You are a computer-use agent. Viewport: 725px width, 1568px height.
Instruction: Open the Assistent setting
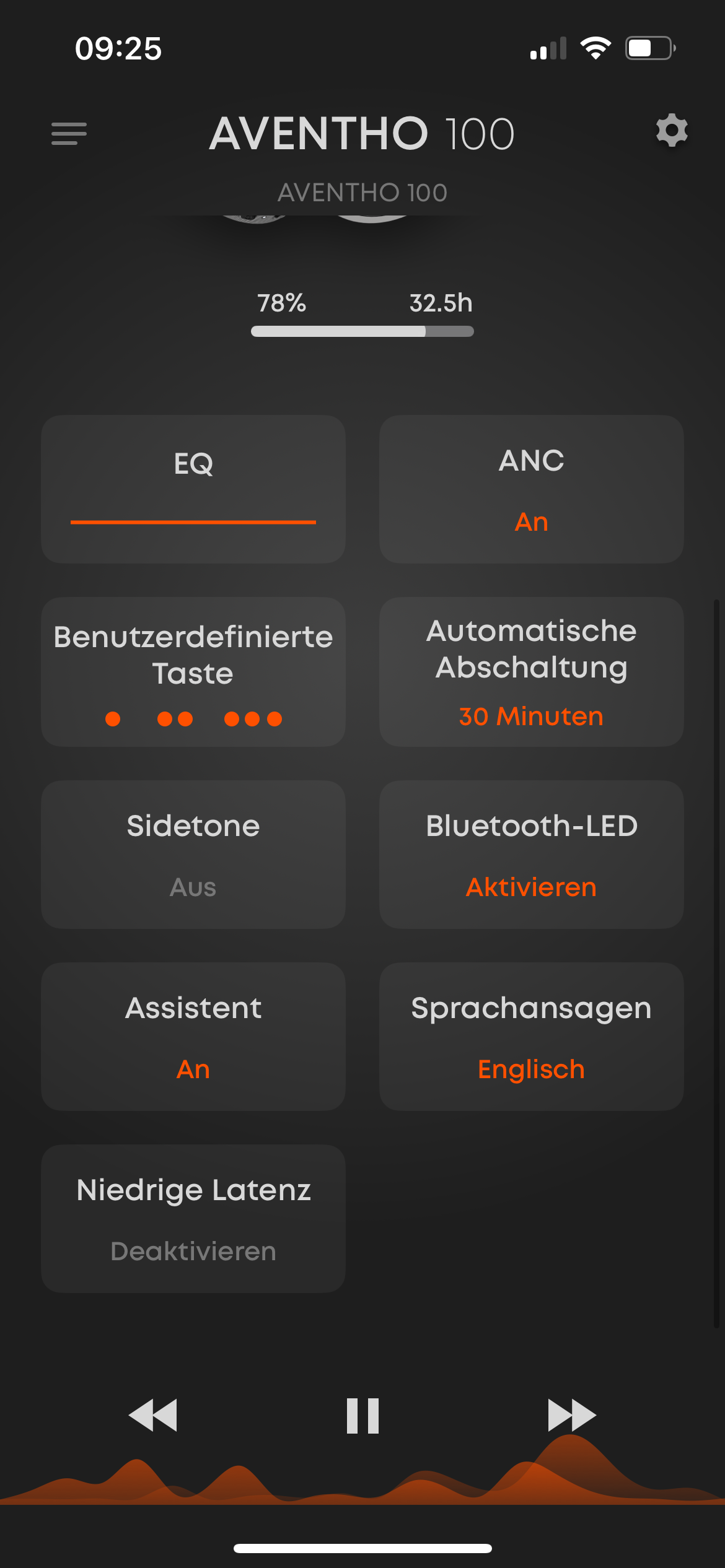[193, 1036]
